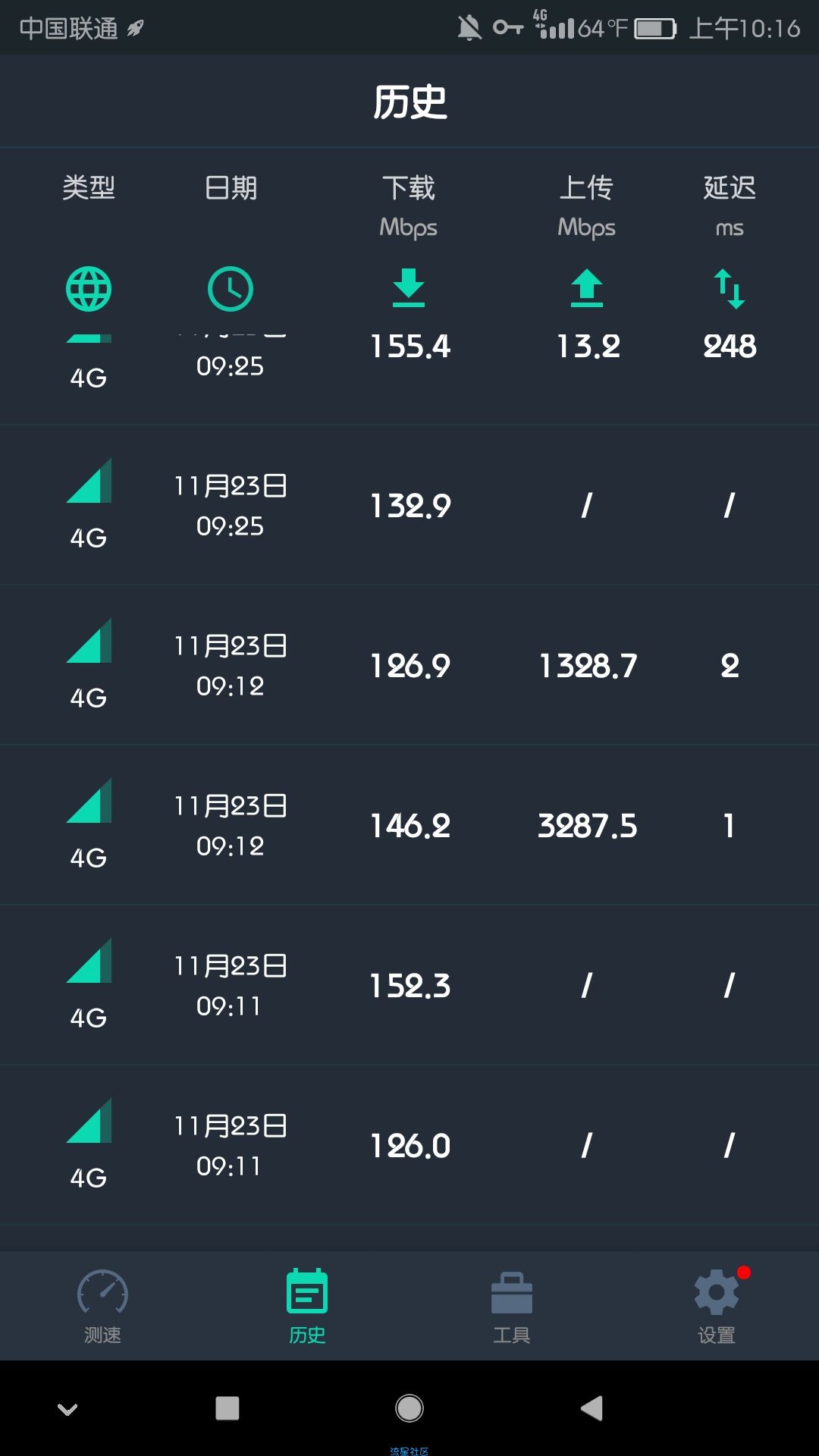Switch to the 测速 speed test tab
819x1456 pixels.
pos(102,1306)
